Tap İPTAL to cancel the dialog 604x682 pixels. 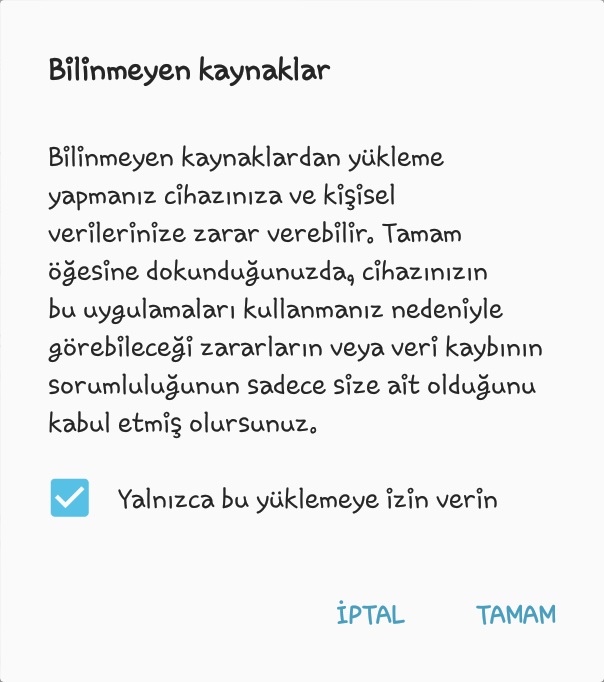371,615
